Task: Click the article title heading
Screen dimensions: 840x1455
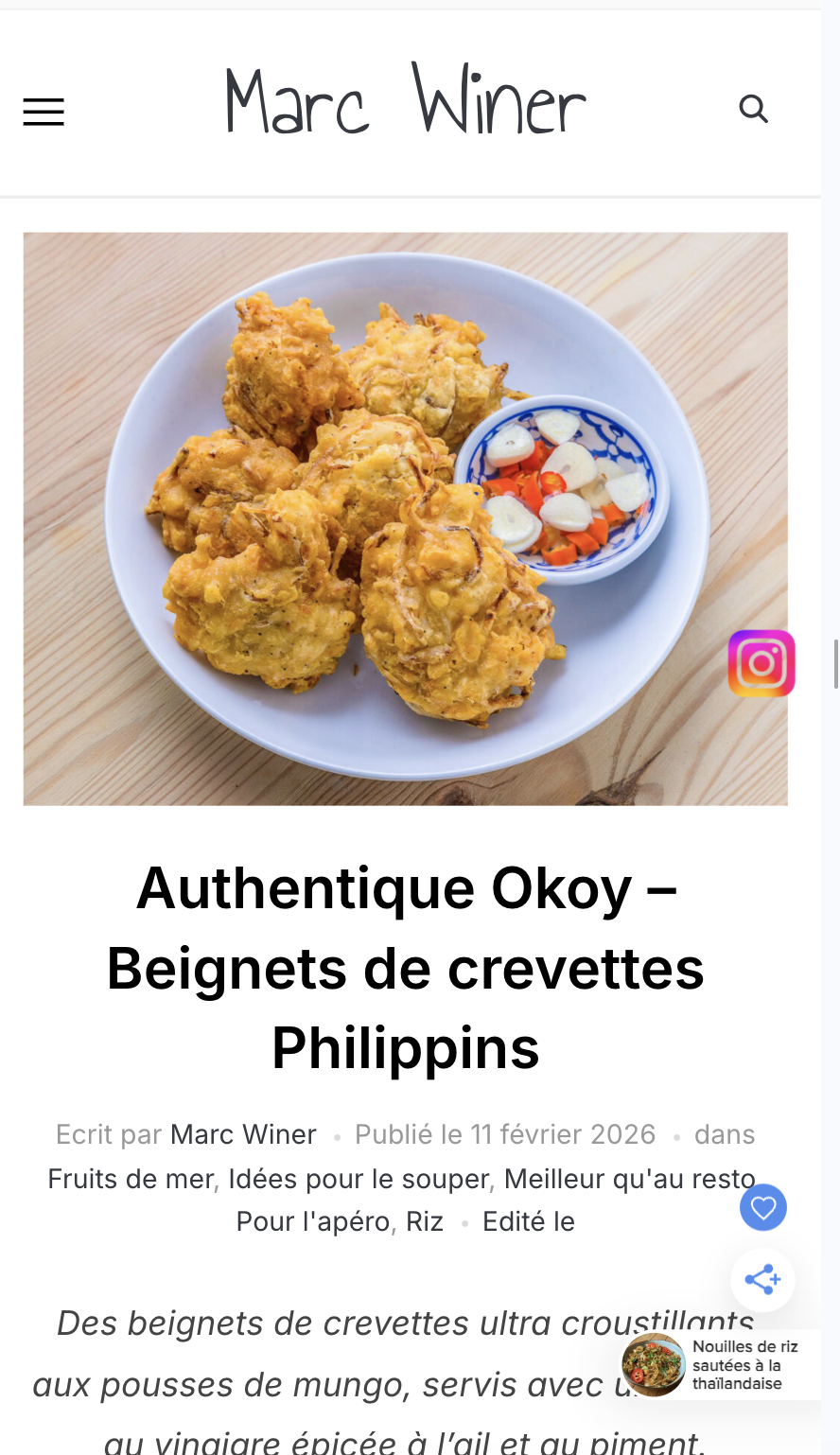Action: (x=405, y=966)
